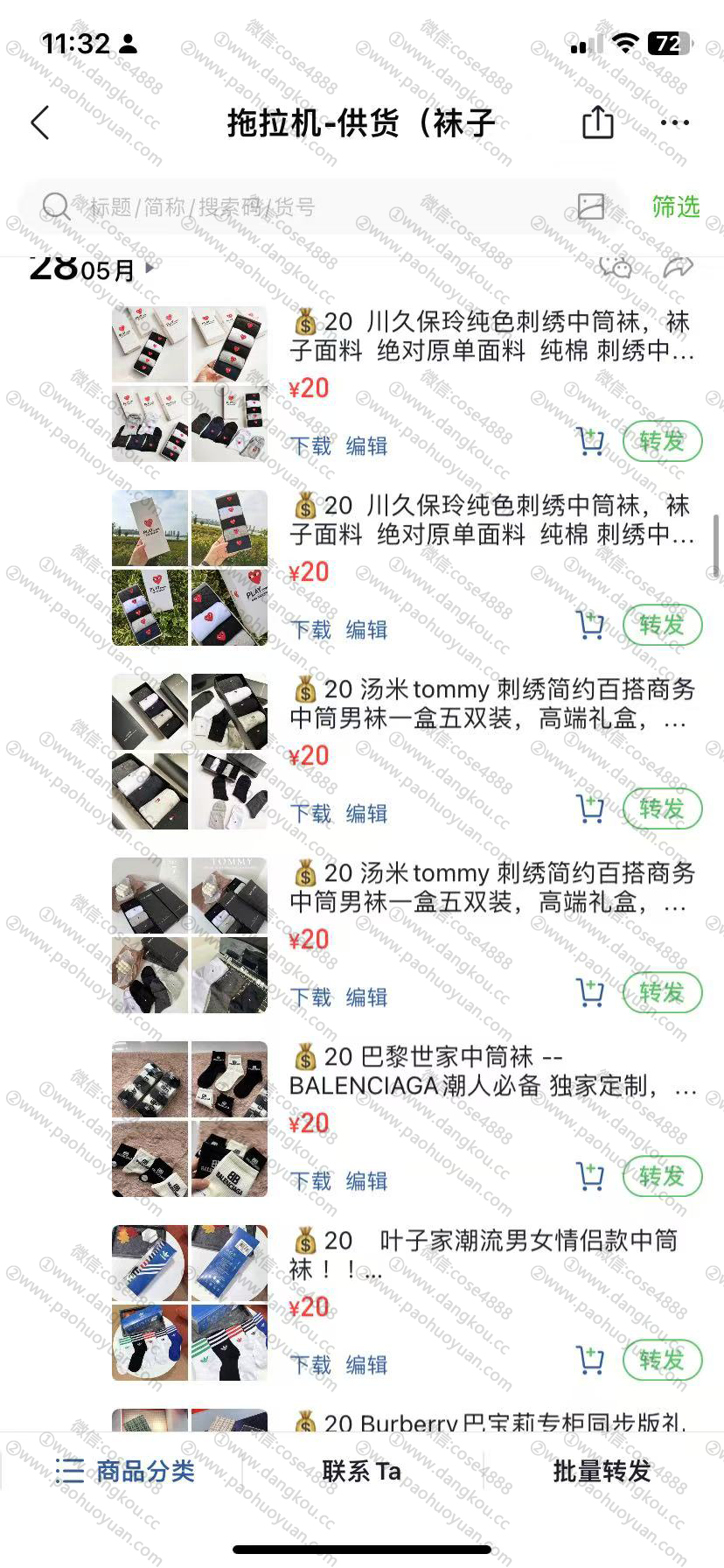
Task: Share this shop via the top share icon
Action: pos(598,122)
